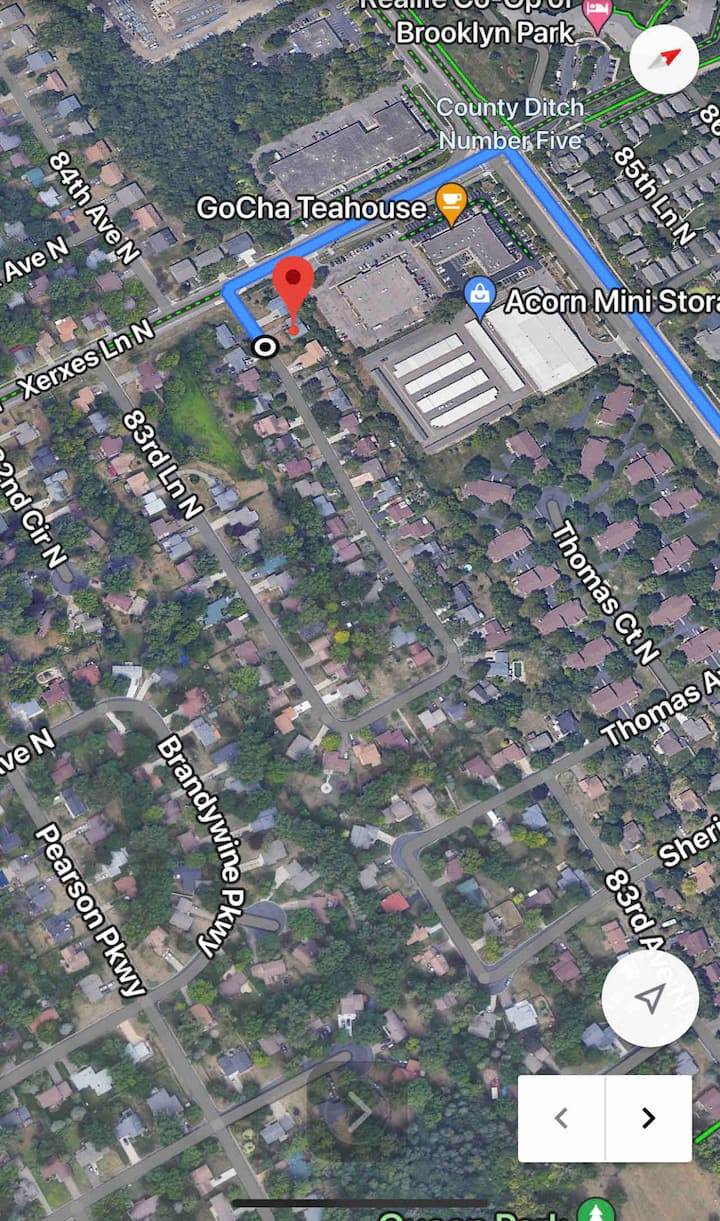This screenshot has width=720, height=1221.
Task: Go to the previous navigation step
Action: coord(561,1118)
